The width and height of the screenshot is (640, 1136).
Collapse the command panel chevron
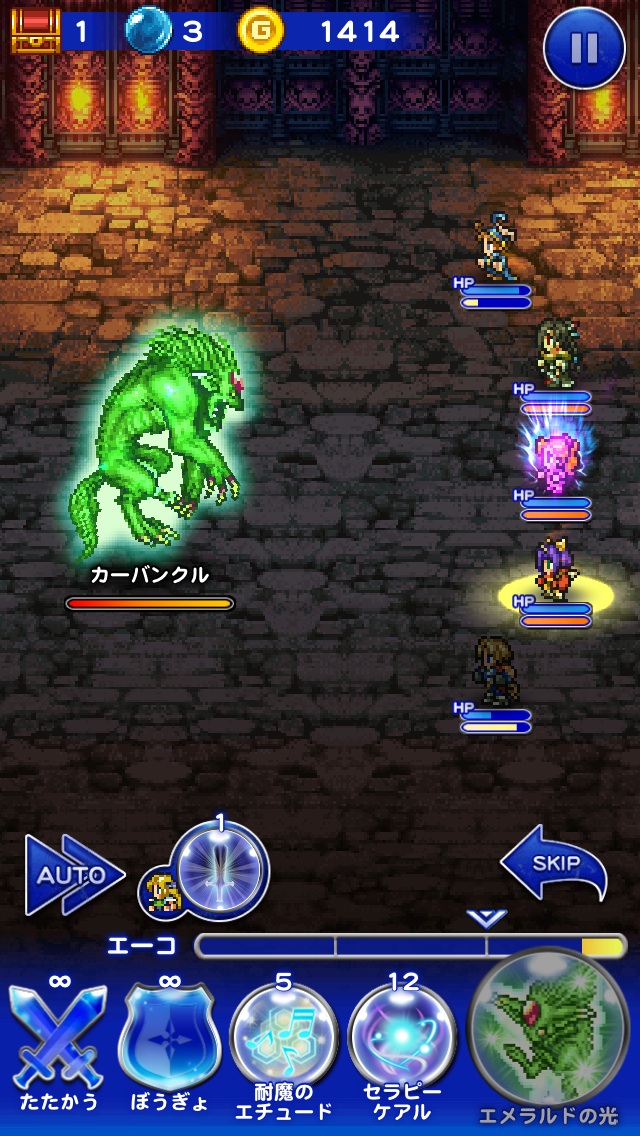tap(487, 916)
